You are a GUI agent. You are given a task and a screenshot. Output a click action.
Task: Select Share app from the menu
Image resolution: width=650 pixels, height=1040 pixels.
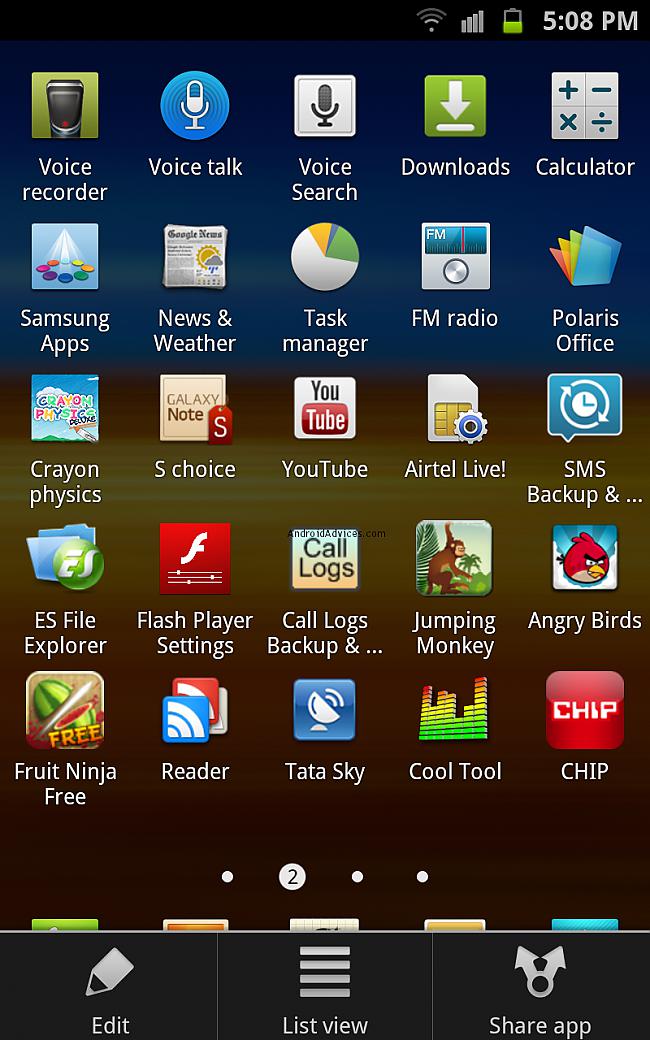point(540,990)
